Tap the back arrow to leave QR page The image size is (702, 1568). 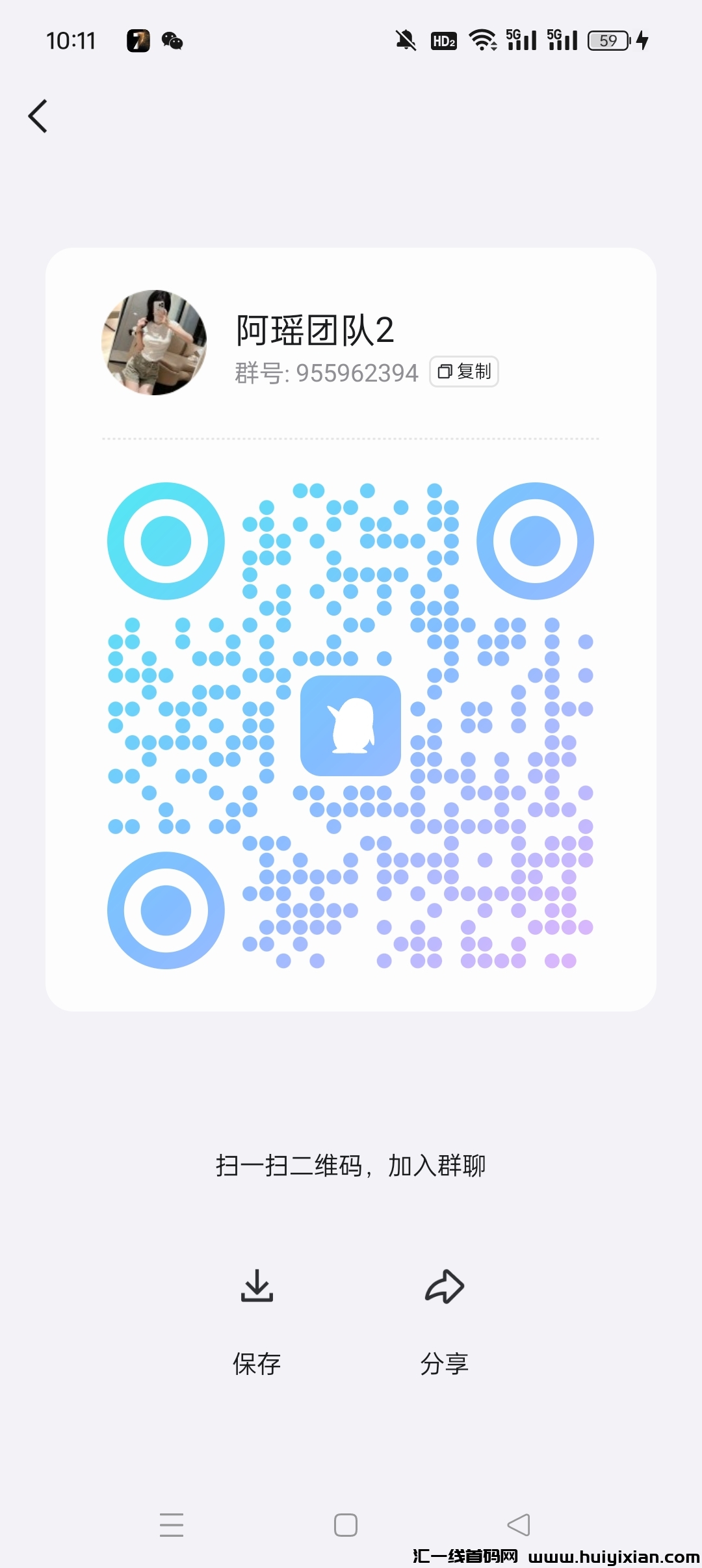click(x=37, y=116)
